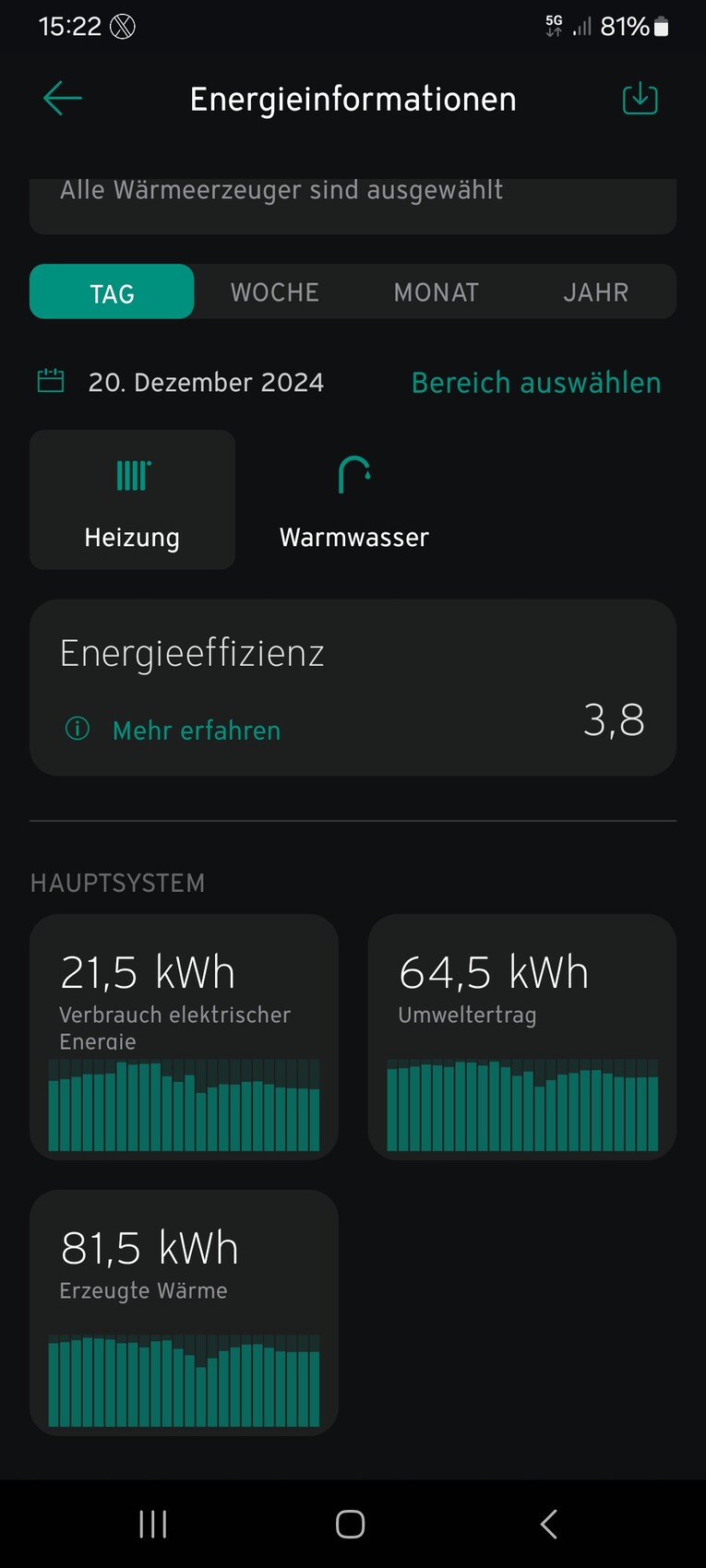This screenshot has height=1568, width=706.
Task: Open the Umweltertrag card
Action: pyautogui.click(x=521, y=1036)
